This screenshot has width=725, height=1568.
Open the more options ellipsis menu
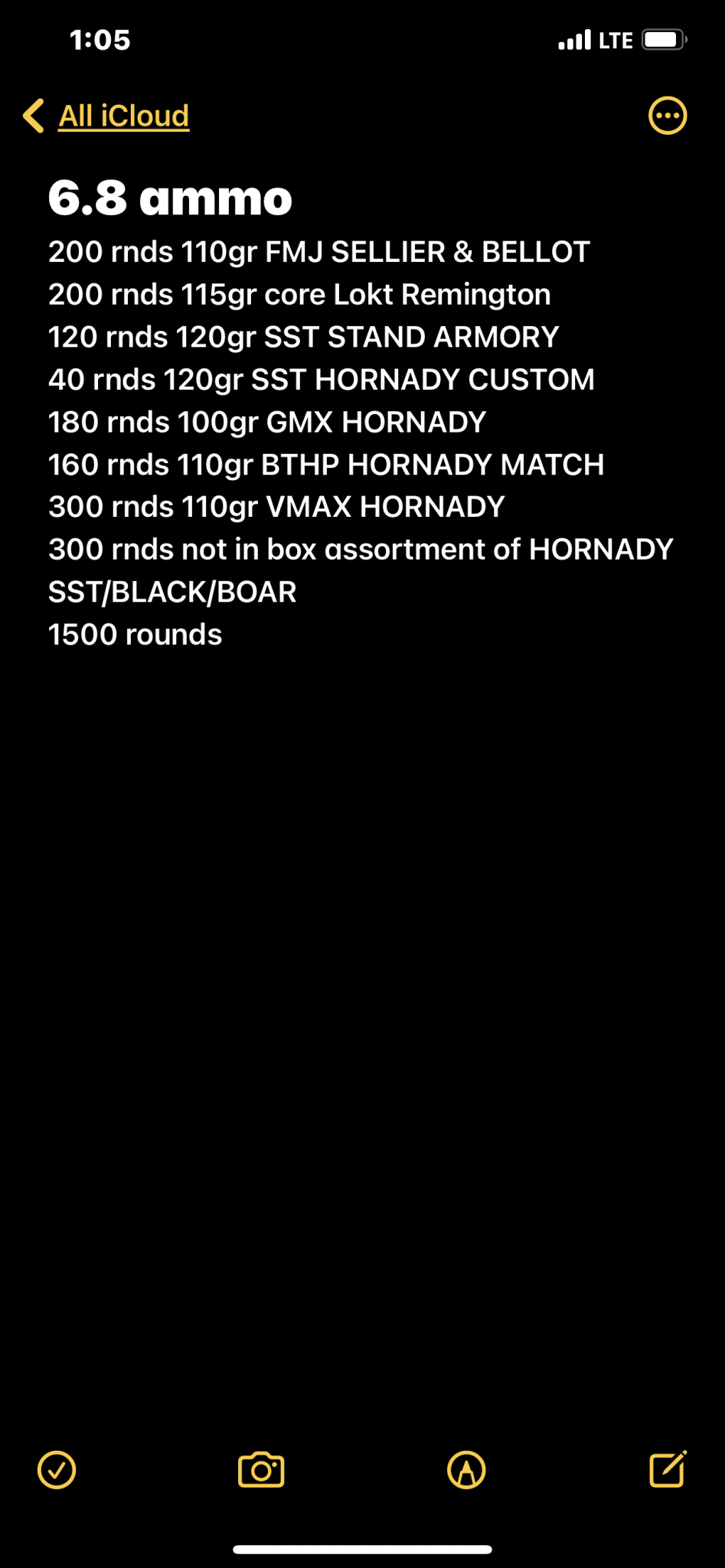coord(668,116)
